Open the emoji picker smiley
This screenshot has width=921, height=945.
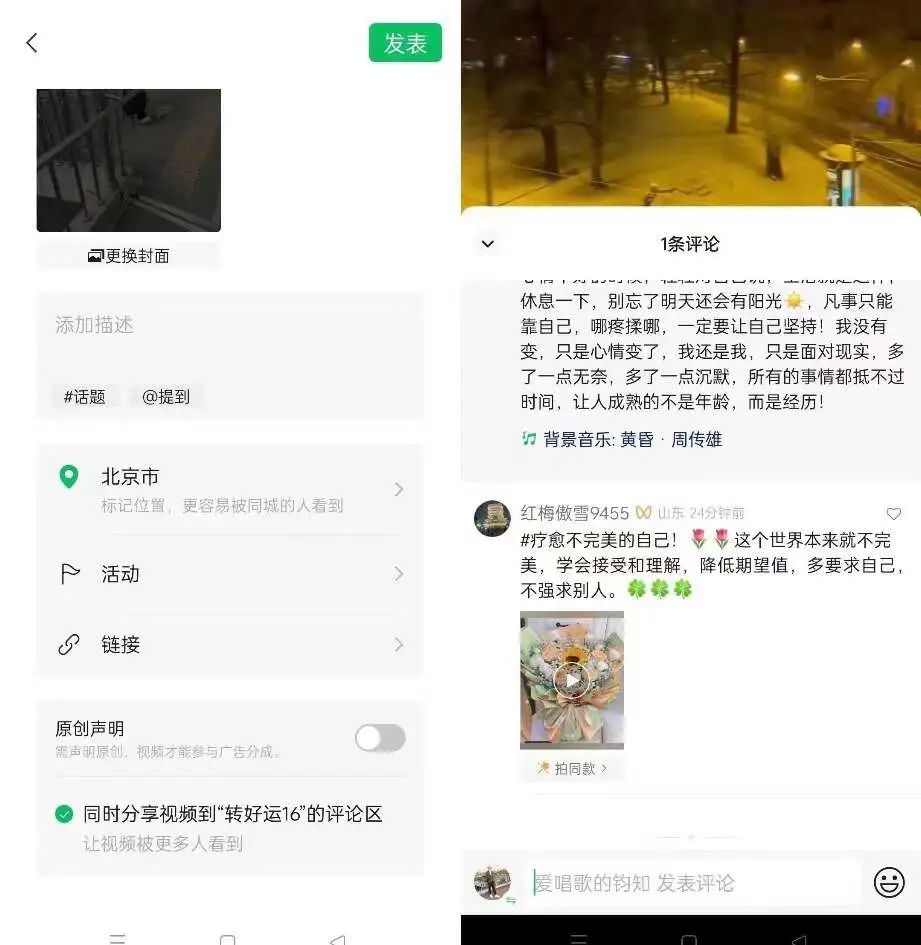(x=889, y=882)
